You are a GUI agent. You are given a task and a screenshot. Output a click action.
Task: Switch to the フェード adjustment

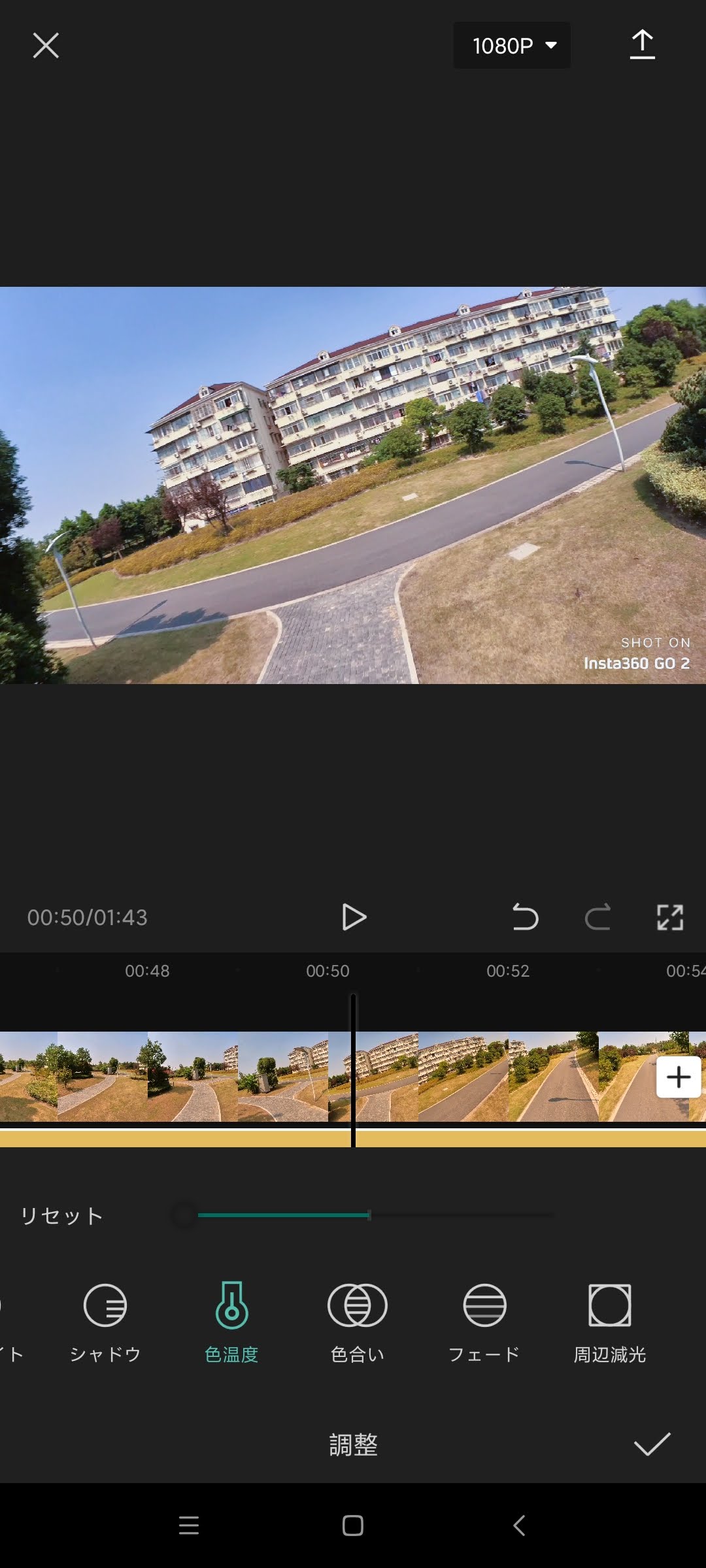tap(484, 1322)
